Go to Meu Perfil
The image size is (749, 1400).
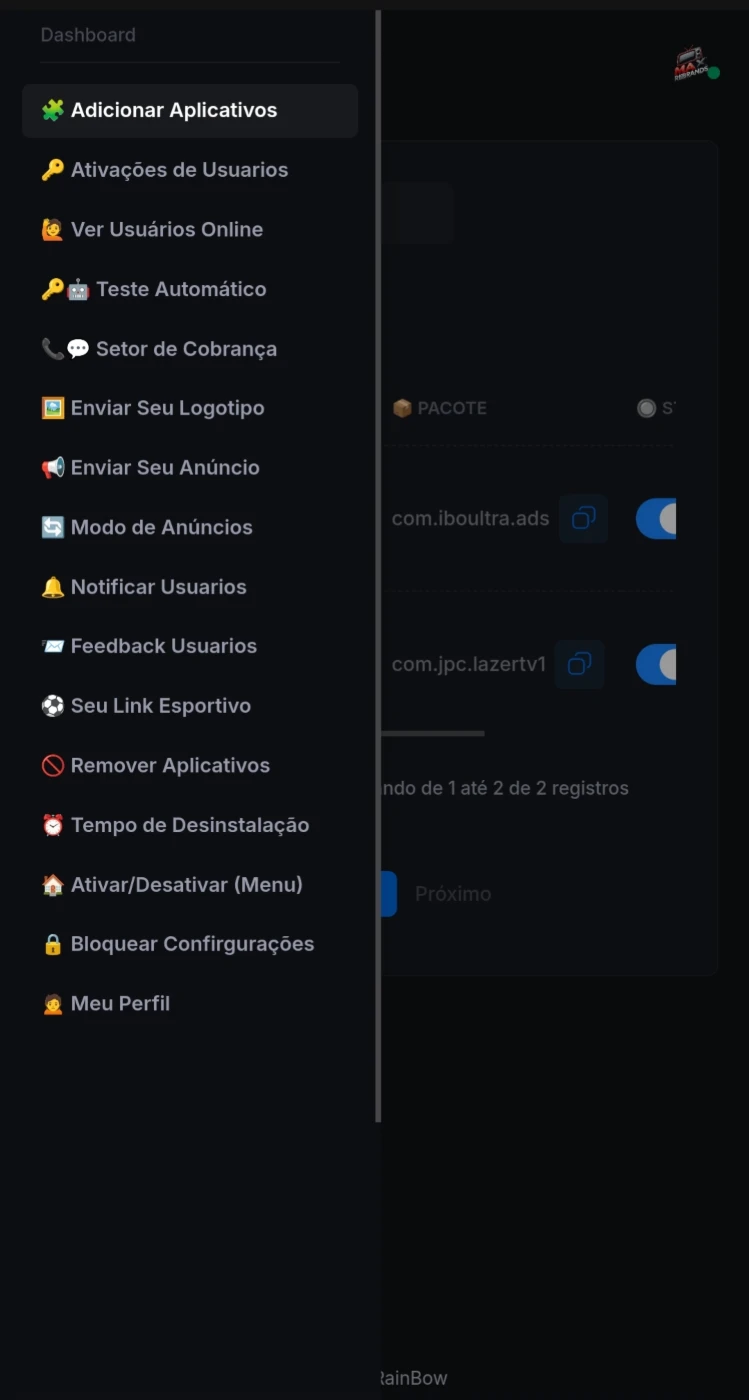190,1003
